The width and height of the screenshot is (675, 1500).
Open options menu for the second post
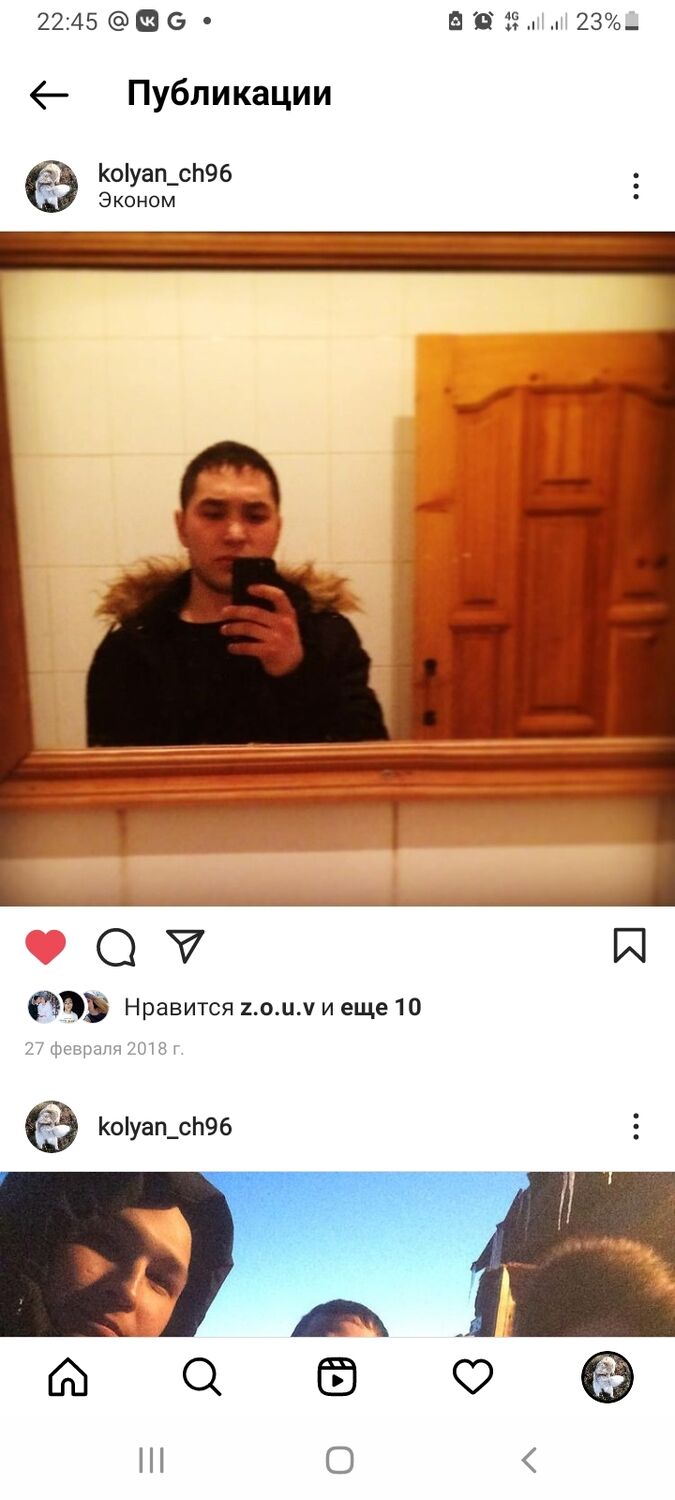[x=635, y=1127]
